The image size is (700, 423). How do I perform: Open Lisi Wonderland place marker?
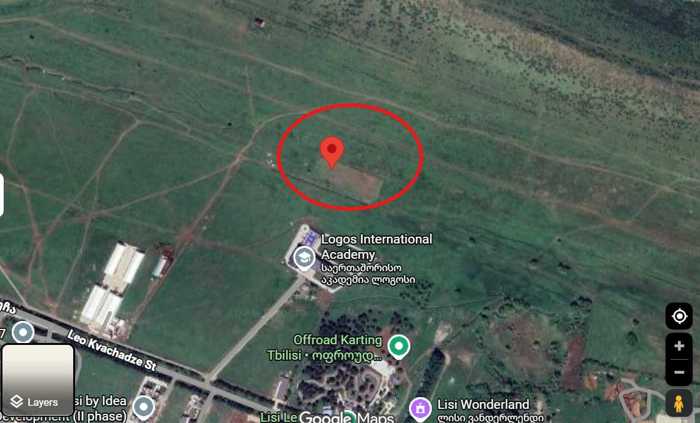[420, 407]
